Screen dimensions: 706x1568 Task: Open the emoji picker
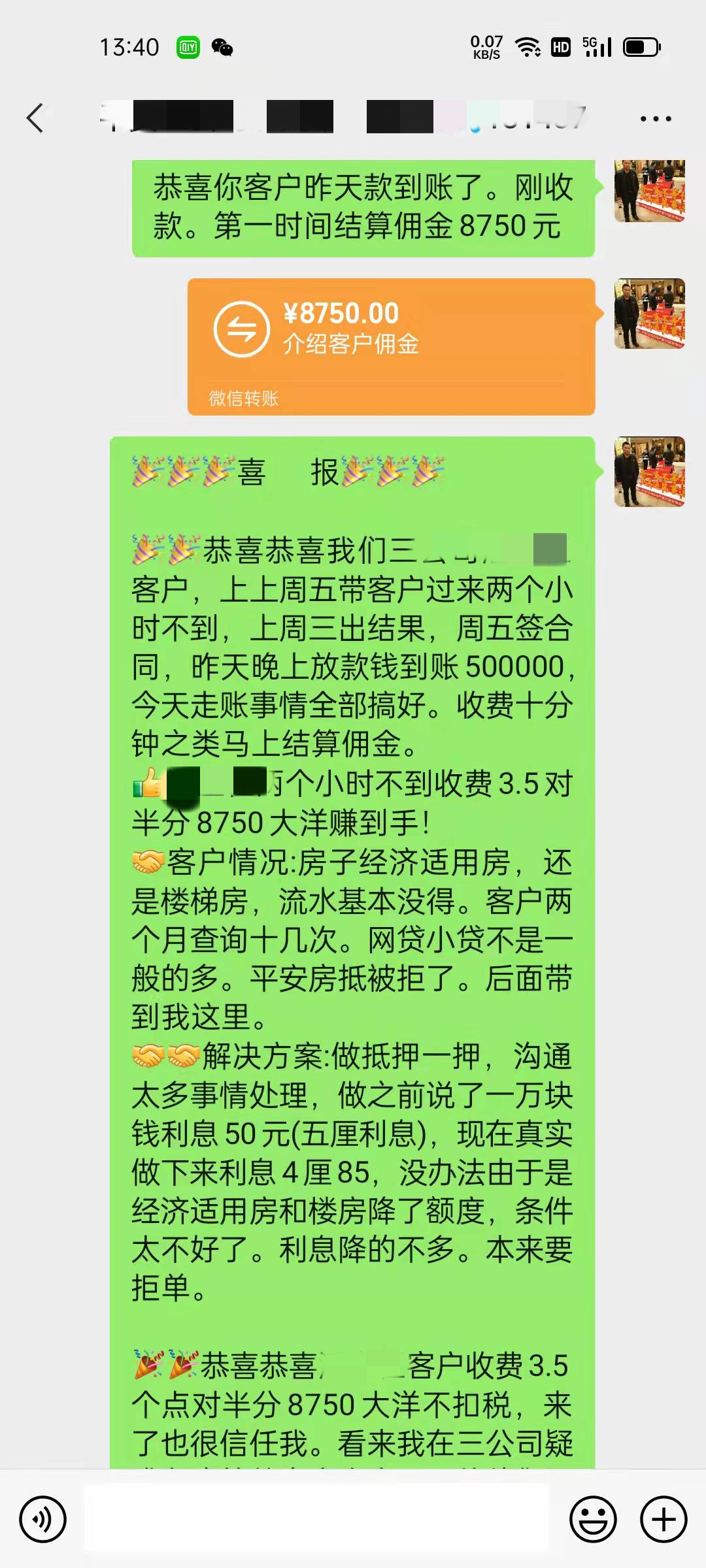[593, 1519]
